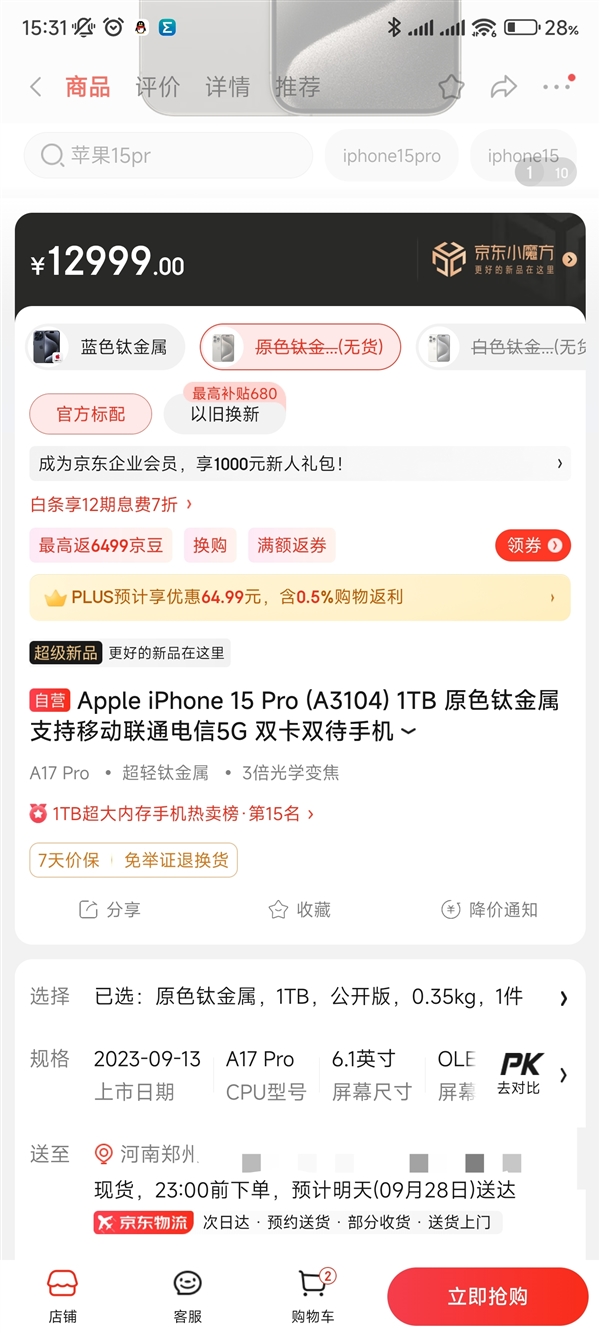Select the iphone15pro suggestion chip

coord(391,155)
